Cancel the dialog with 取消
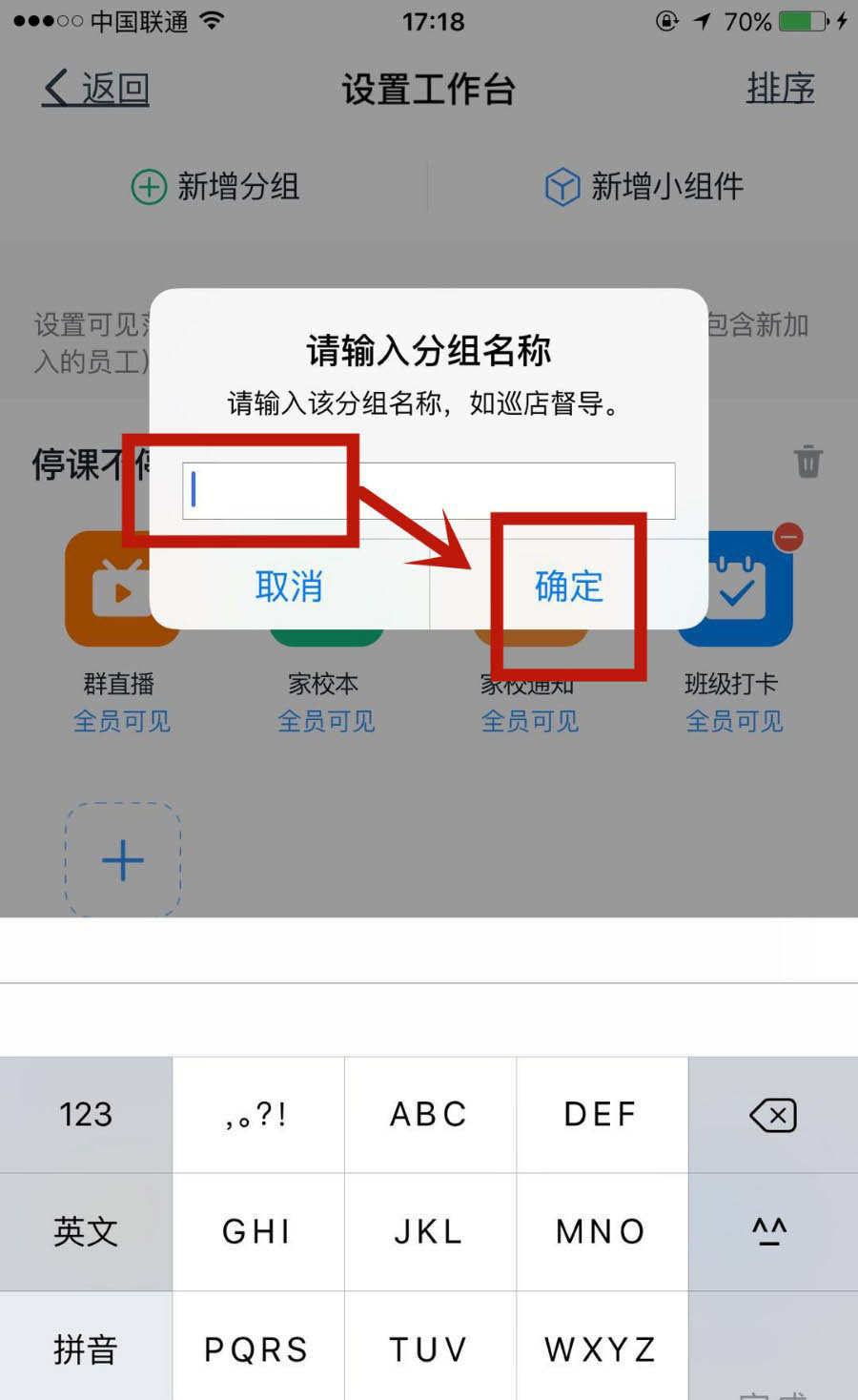 289,586
